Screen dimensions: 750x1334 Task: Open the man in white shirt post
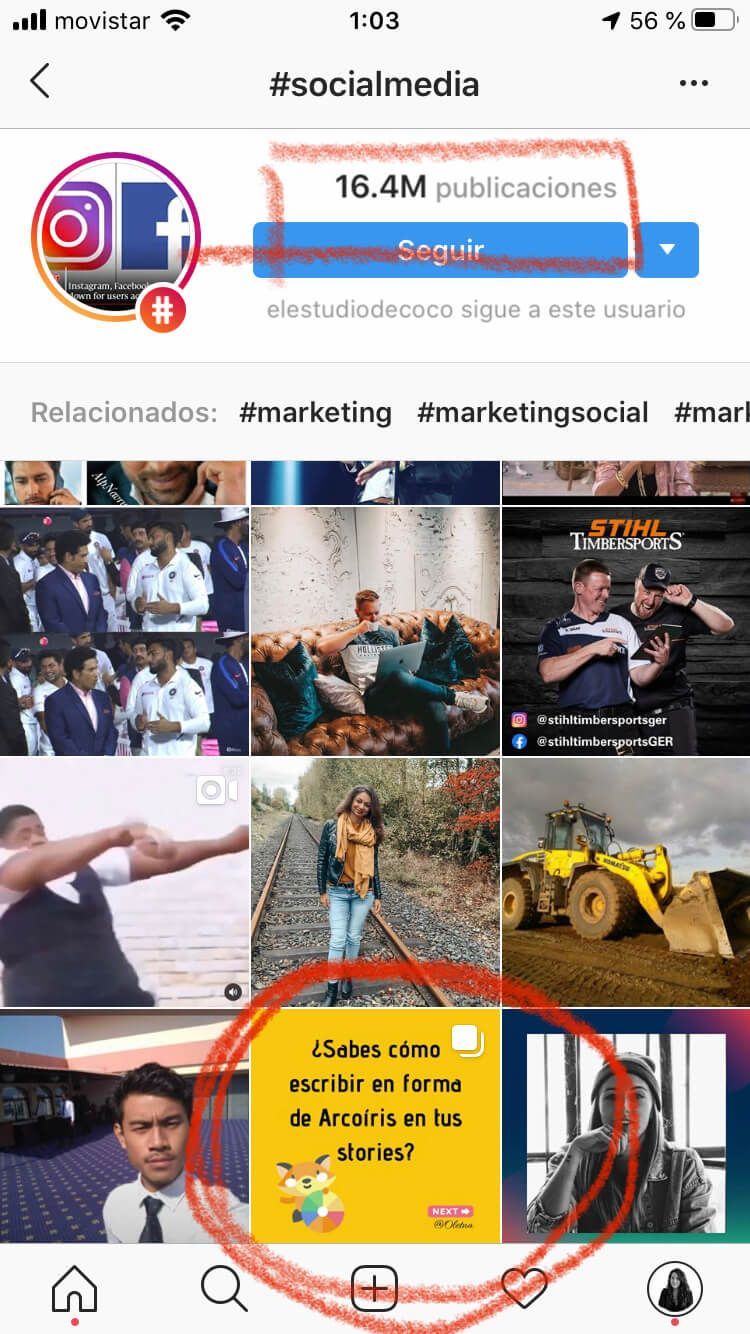(124, 1126)
